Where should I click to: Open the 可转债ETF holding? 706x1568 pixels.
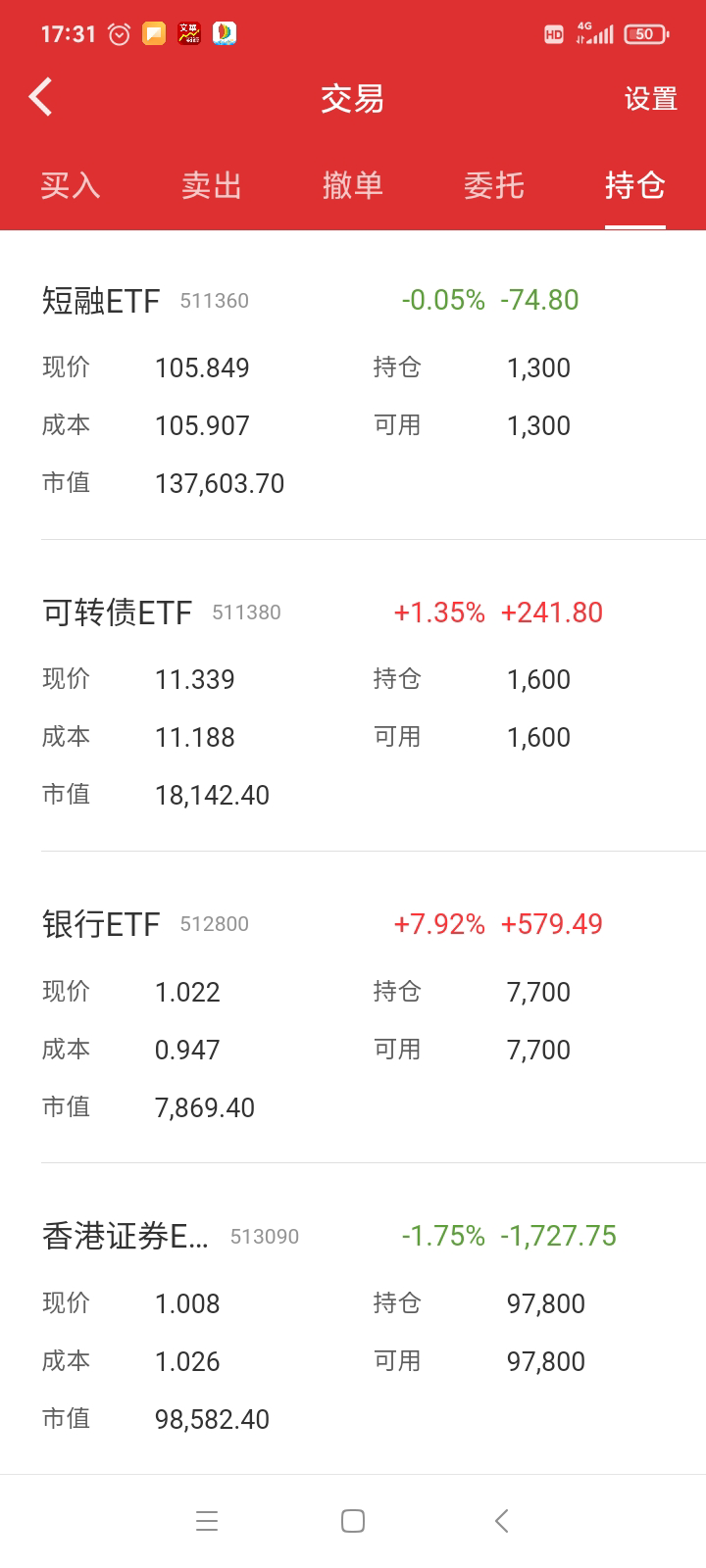click(x=118, y=612)
